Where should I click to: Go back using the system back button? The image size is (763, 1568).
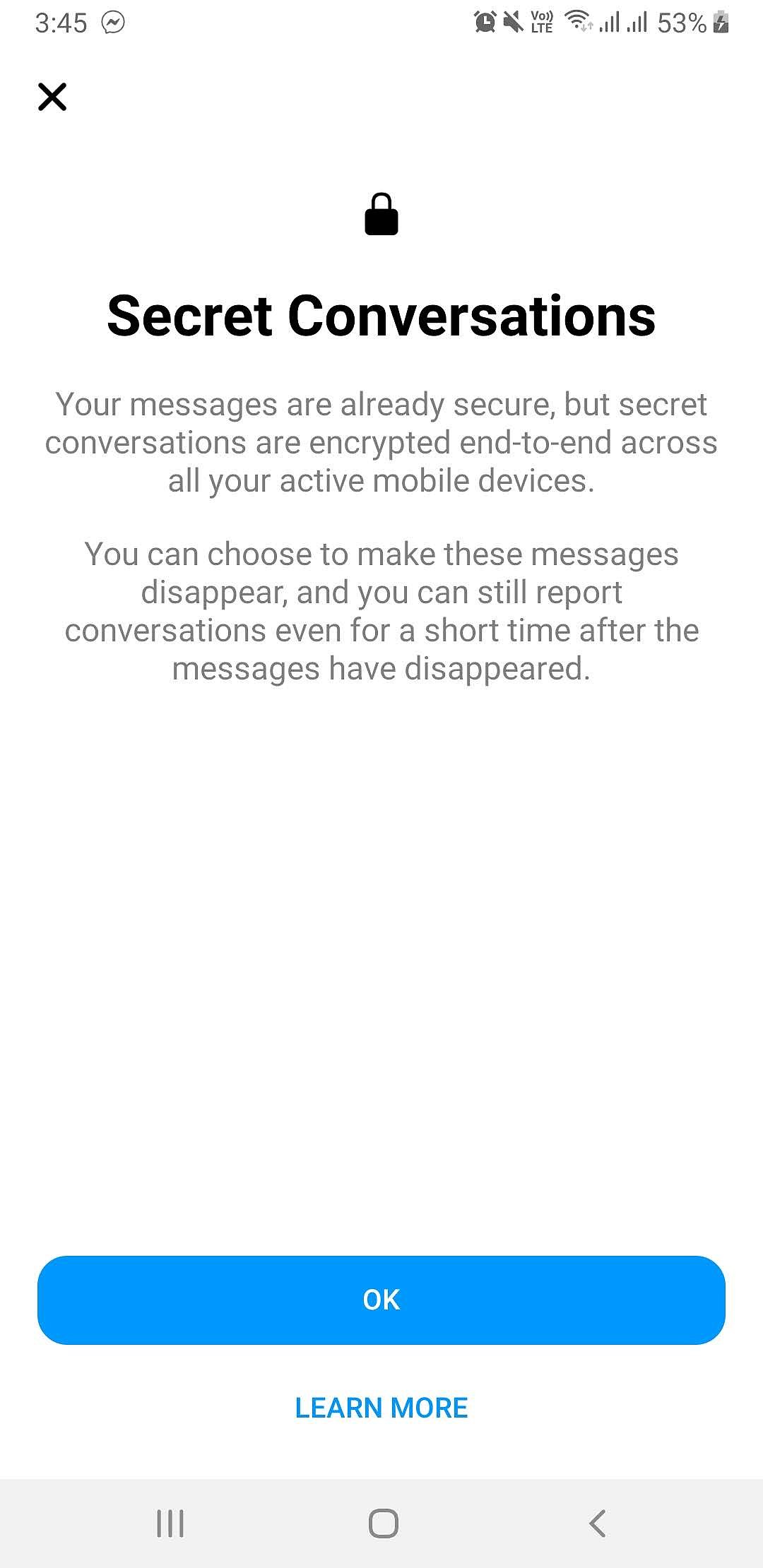point(597,1524)
